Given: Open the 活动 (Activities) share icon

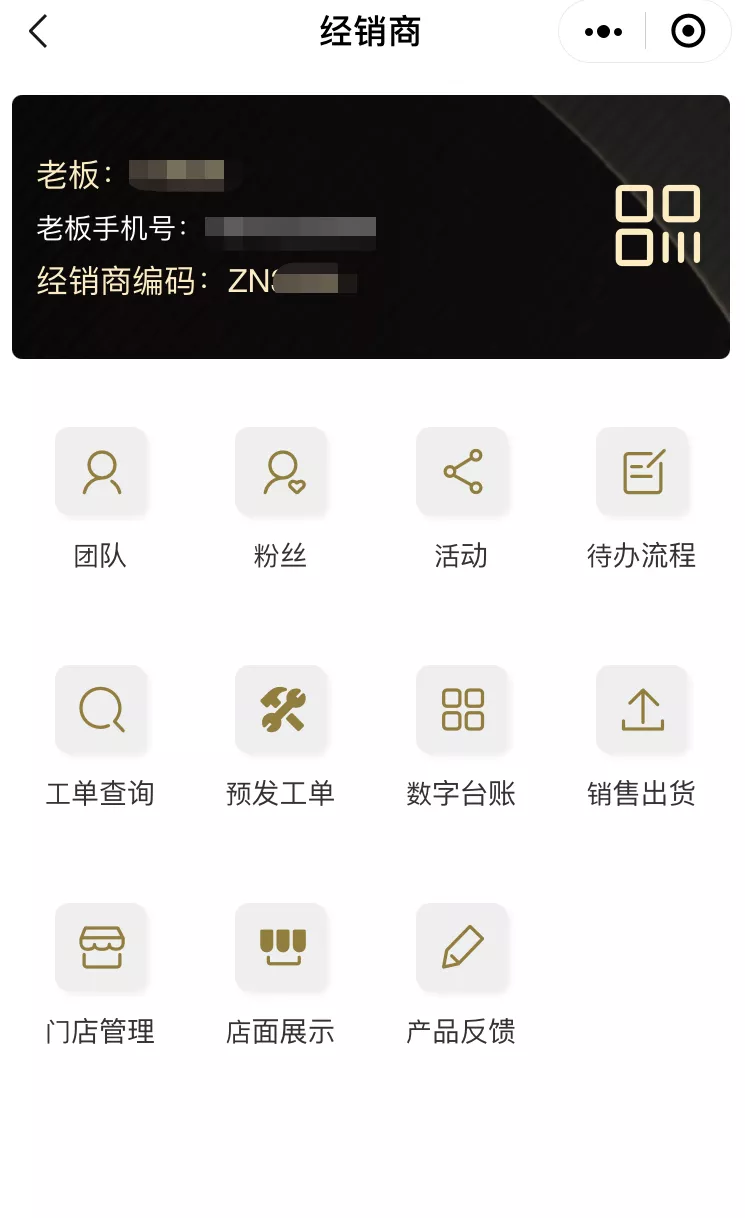Looking at the screenshot, I should [462, 472].
